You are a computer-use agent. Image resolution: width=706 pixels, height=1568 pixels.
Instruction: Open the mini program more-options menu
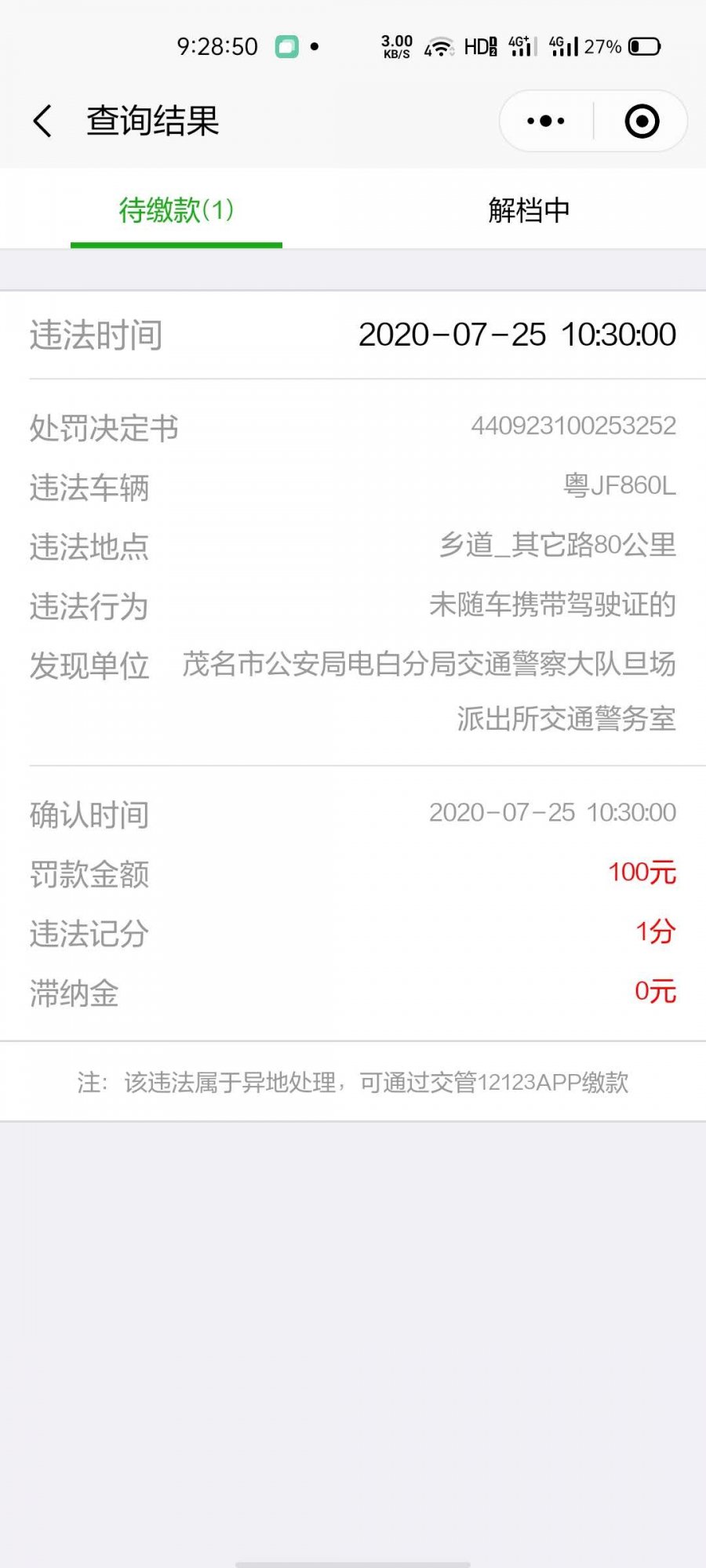[546, 121]
